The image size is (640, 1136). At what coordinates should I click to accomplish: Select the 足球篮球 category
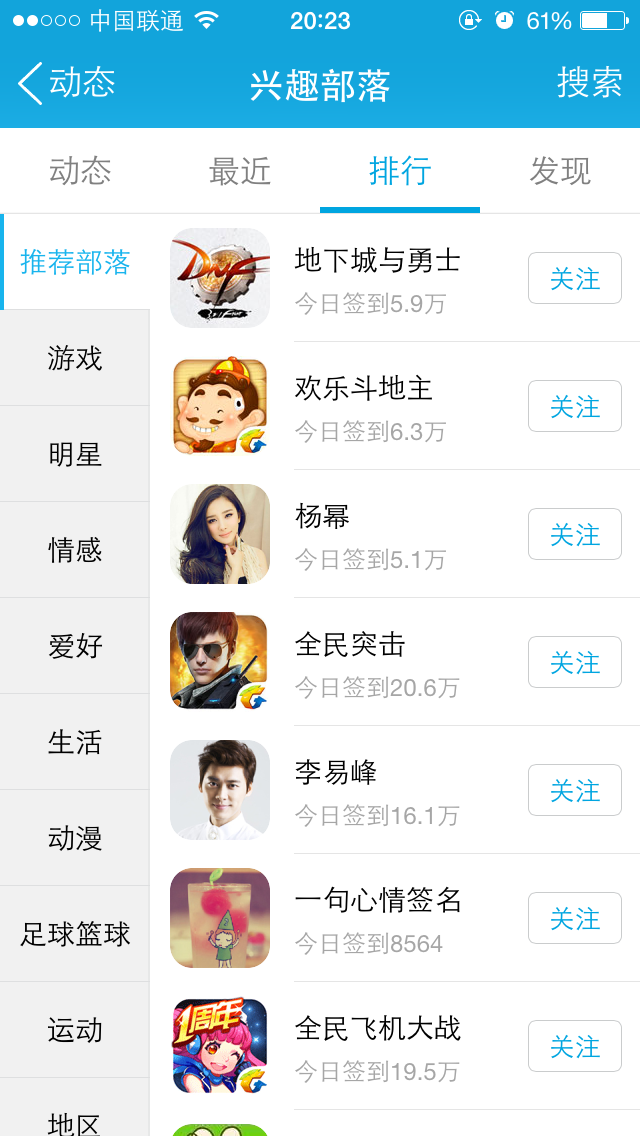tap(75, 934)
